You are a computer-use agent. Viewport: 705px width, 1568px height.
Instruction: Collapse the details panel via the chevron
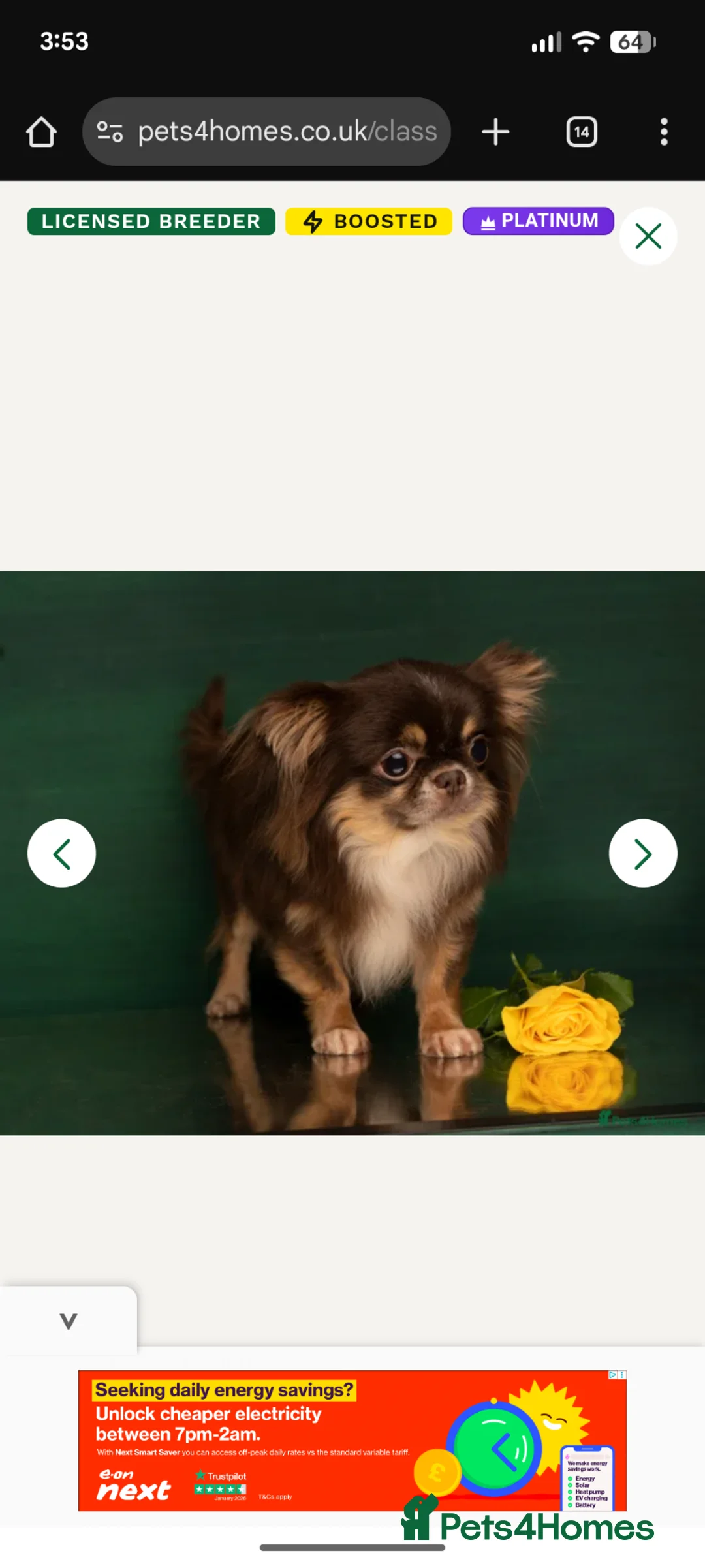[x=69, y=1321]
